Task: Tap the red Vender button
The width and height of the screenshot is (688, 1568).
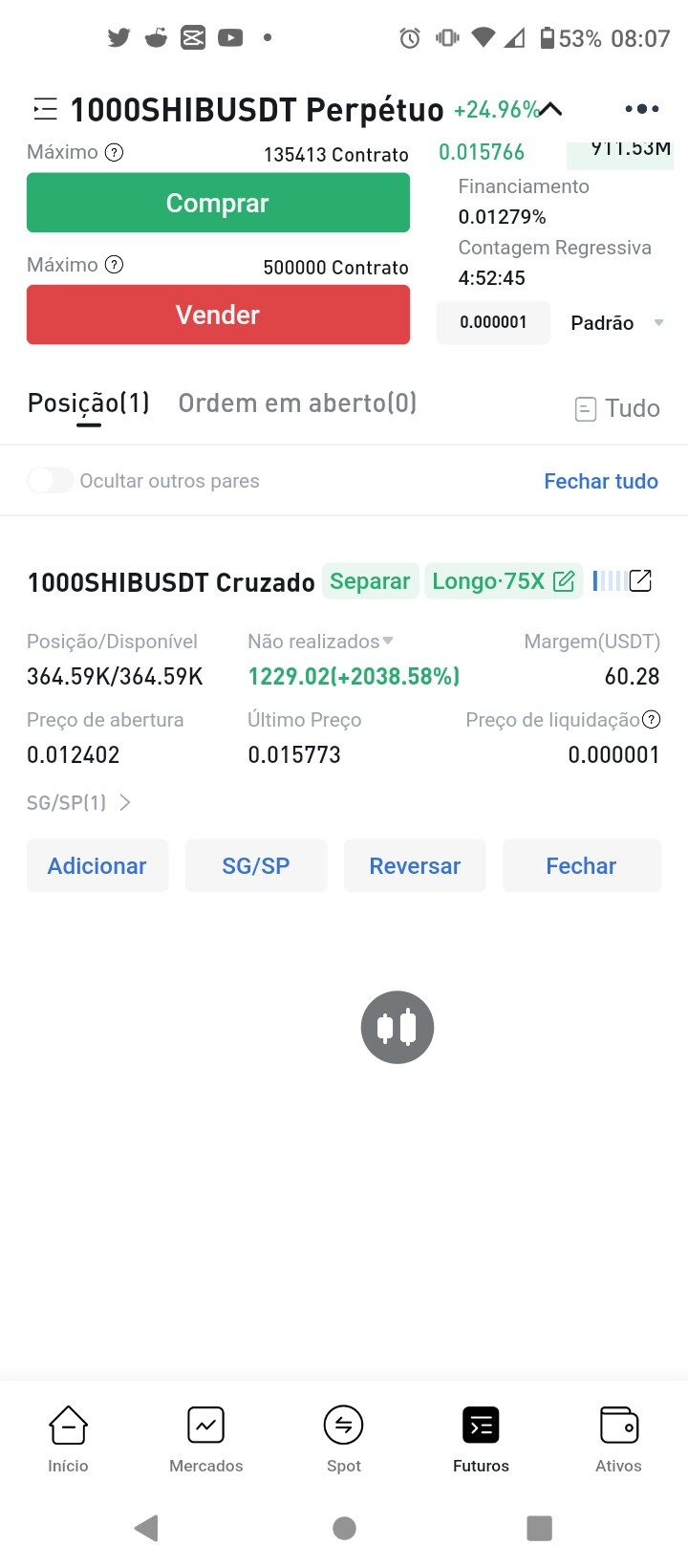Action: pos(218,315)
